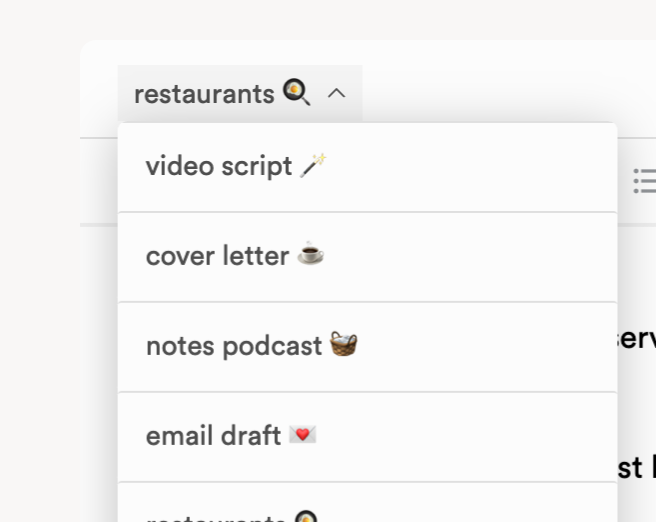Tap the list icon in toolbar
This screenshot has width=656, height=522.
(x=645, y=181)
